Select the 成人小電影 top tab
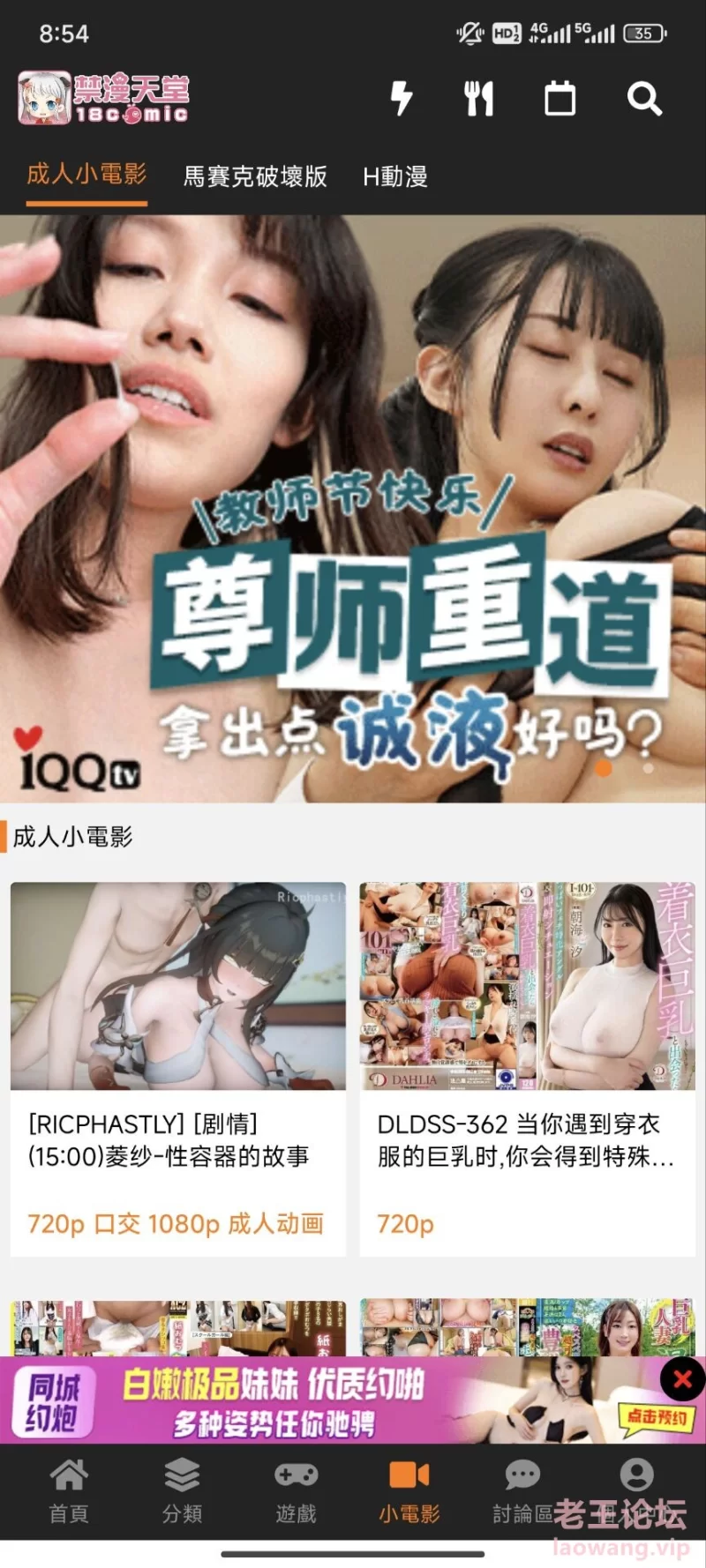 (x=86, y=175)
